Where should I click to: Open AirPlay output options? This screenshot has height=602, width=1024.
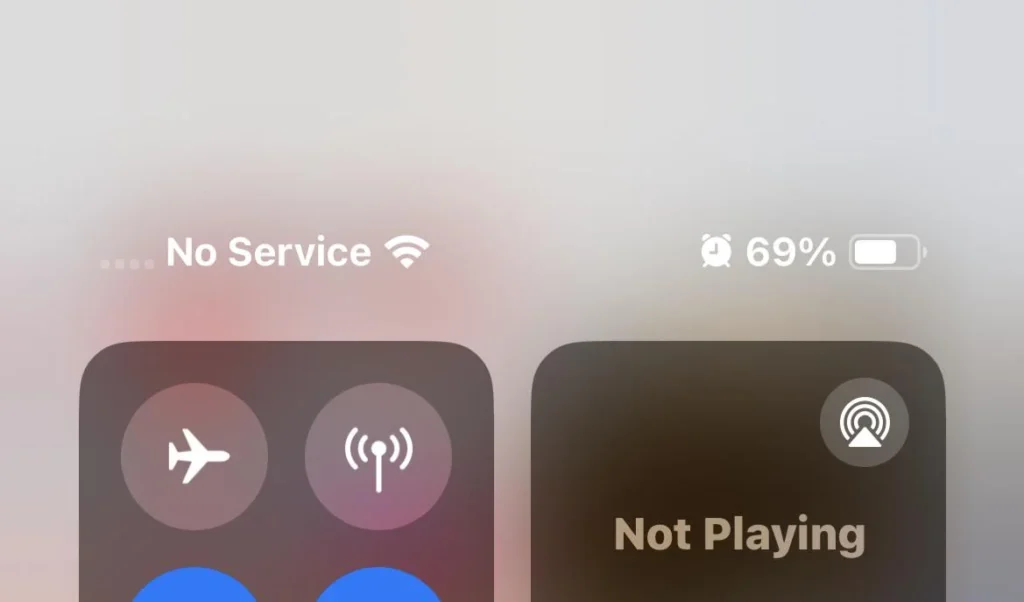(864, 422)
